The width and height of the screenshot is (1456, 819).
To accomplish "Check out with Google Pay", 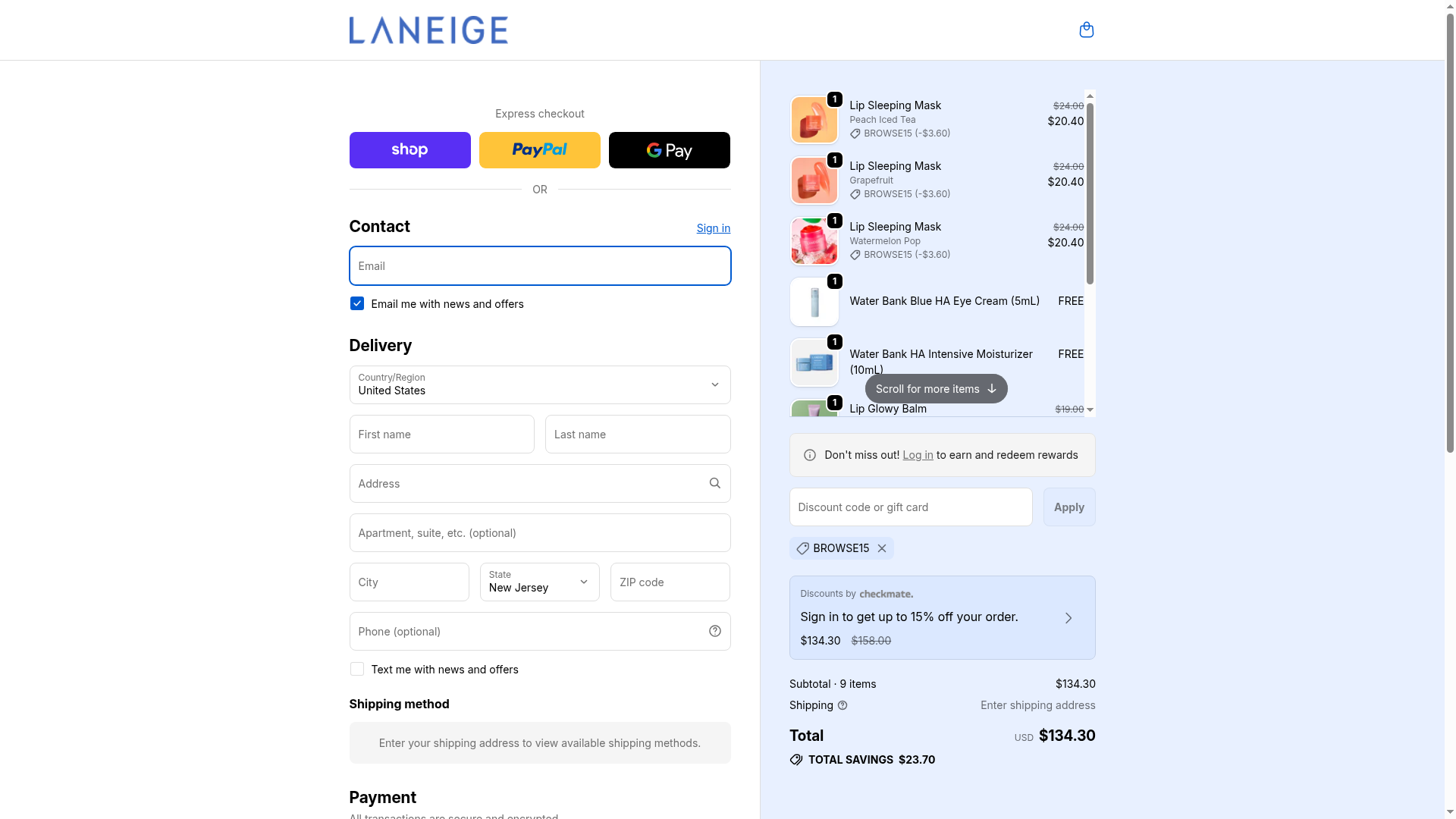I will coord(669,150).
